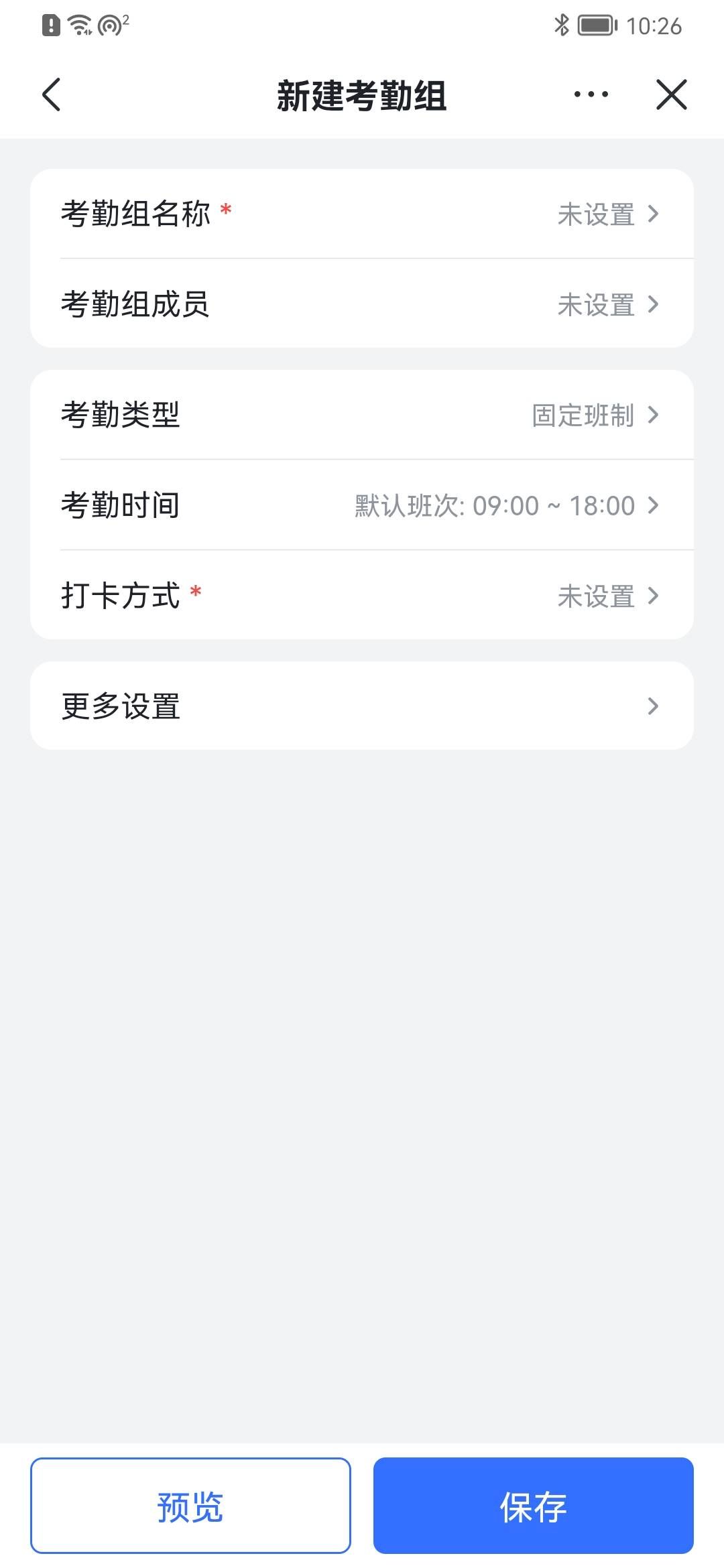This screenshot has width=724, height=1568.
Task: Change the 考勤类型 from 固定班制
Action: (x=362, y=415)
